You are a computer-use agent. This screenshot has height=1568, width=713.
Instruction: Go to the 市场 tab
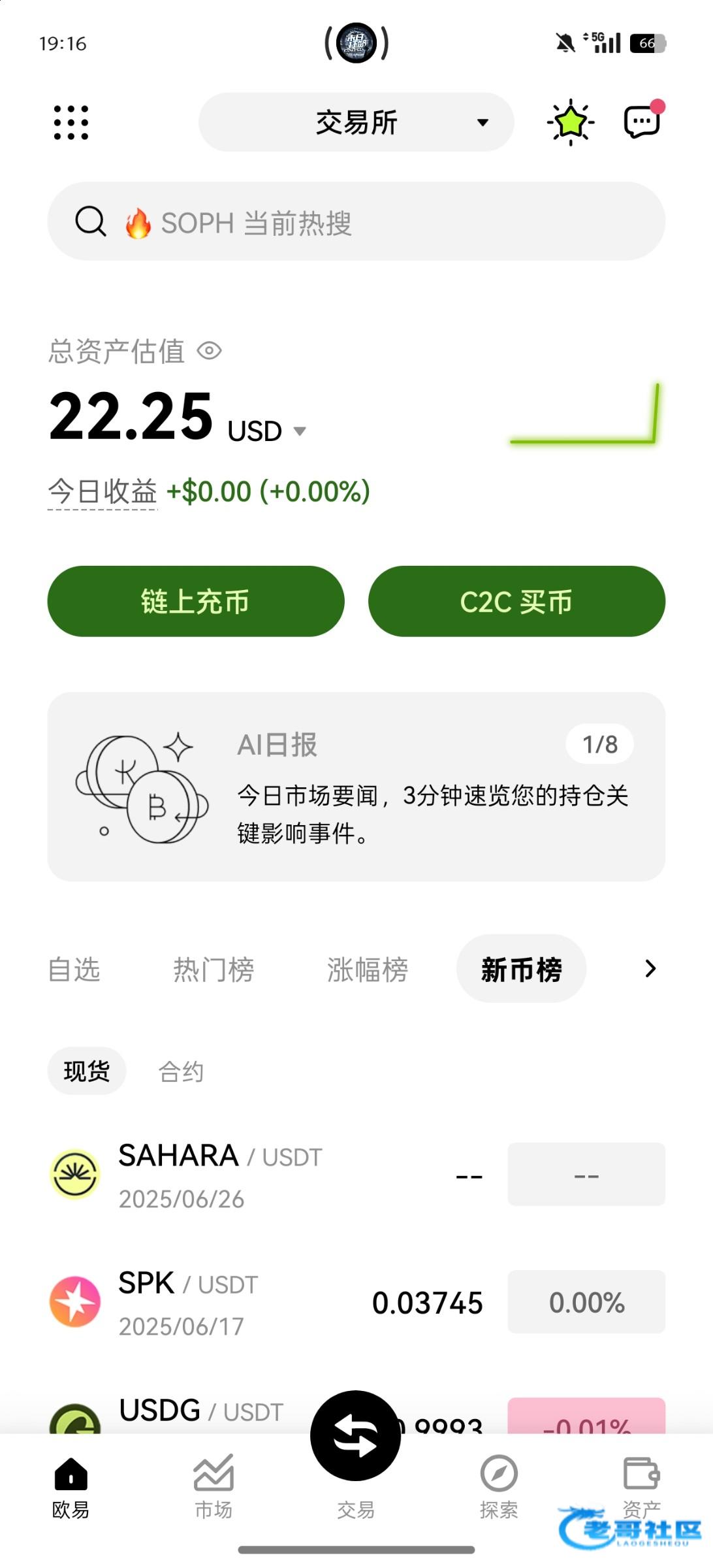point(214,1486)
